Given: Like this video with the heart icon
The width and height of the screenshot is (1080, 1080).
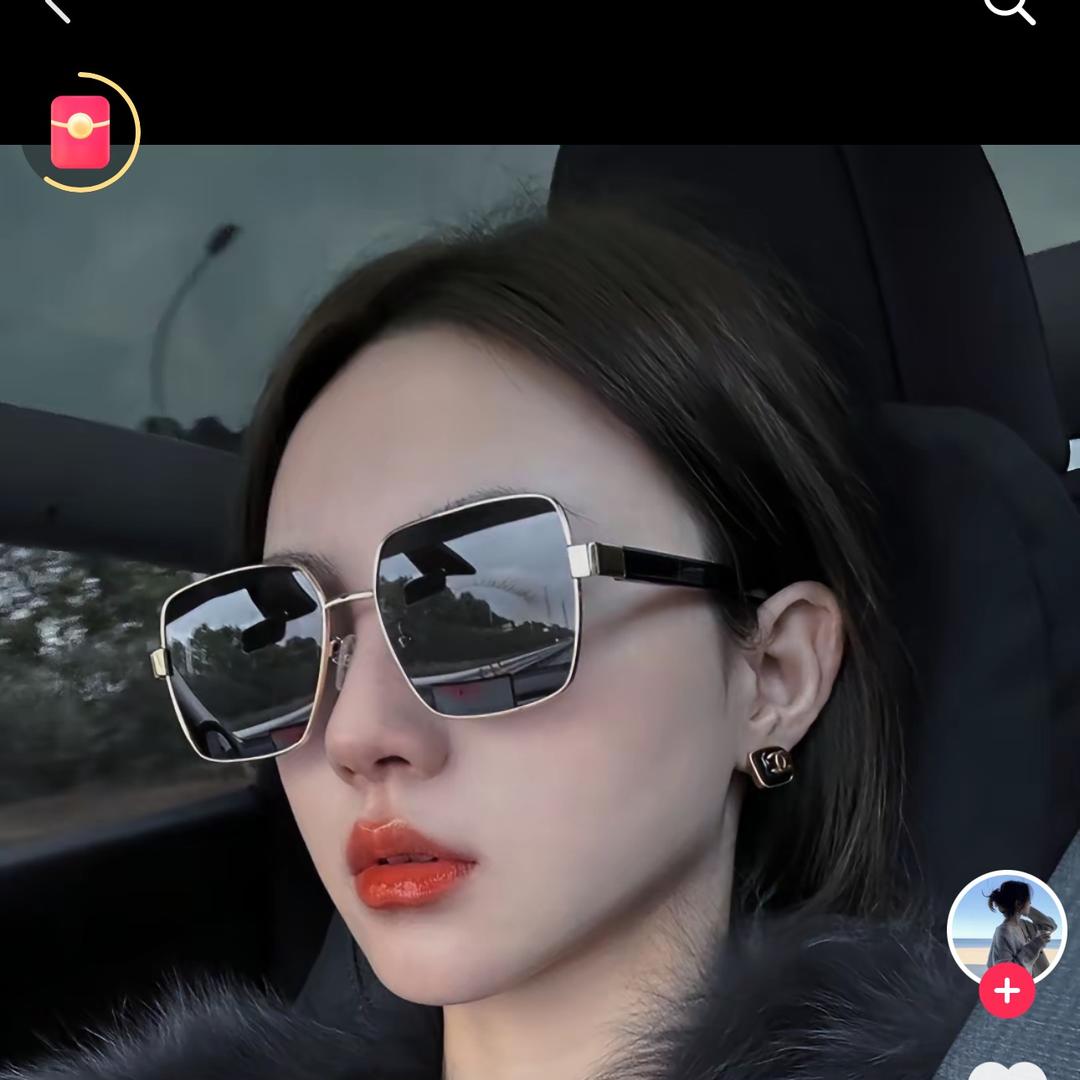Looking at the screenshot, I should [1006, 1070].
